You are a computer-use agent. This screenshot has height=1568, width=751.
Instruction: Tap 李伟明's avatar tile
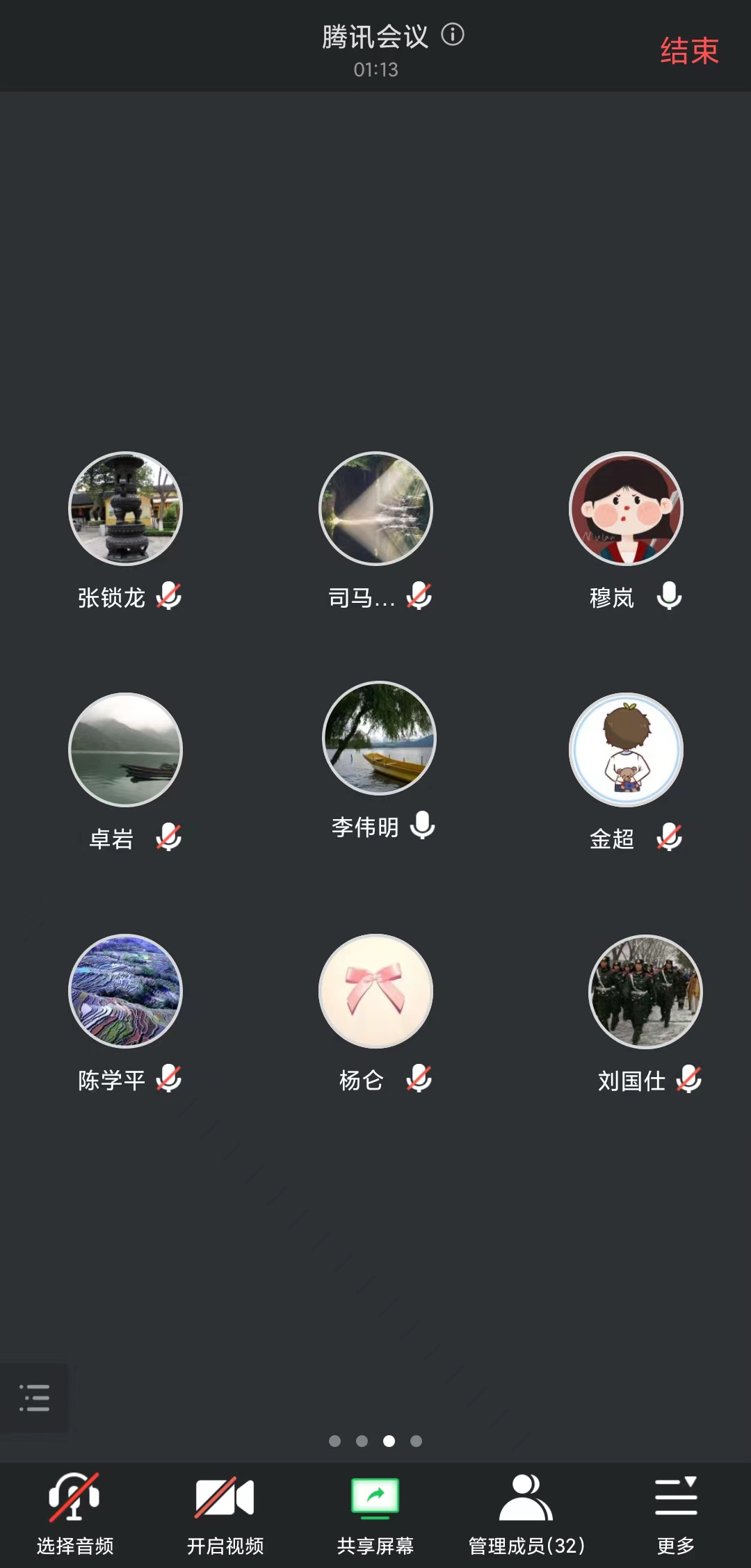click(379, 738)
